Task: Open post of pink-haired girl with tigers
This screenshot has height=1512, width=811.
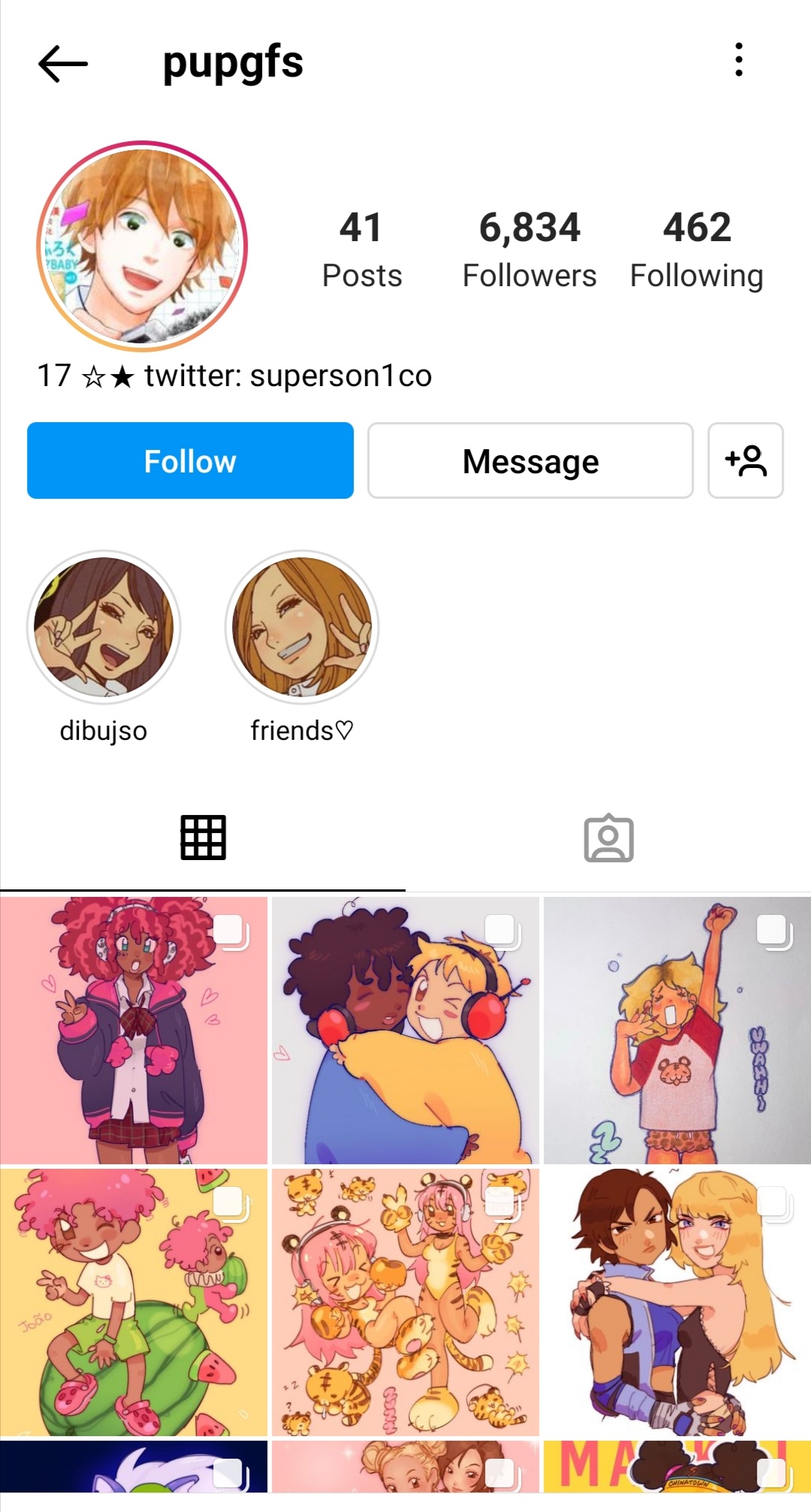Action: [405, 1302]
